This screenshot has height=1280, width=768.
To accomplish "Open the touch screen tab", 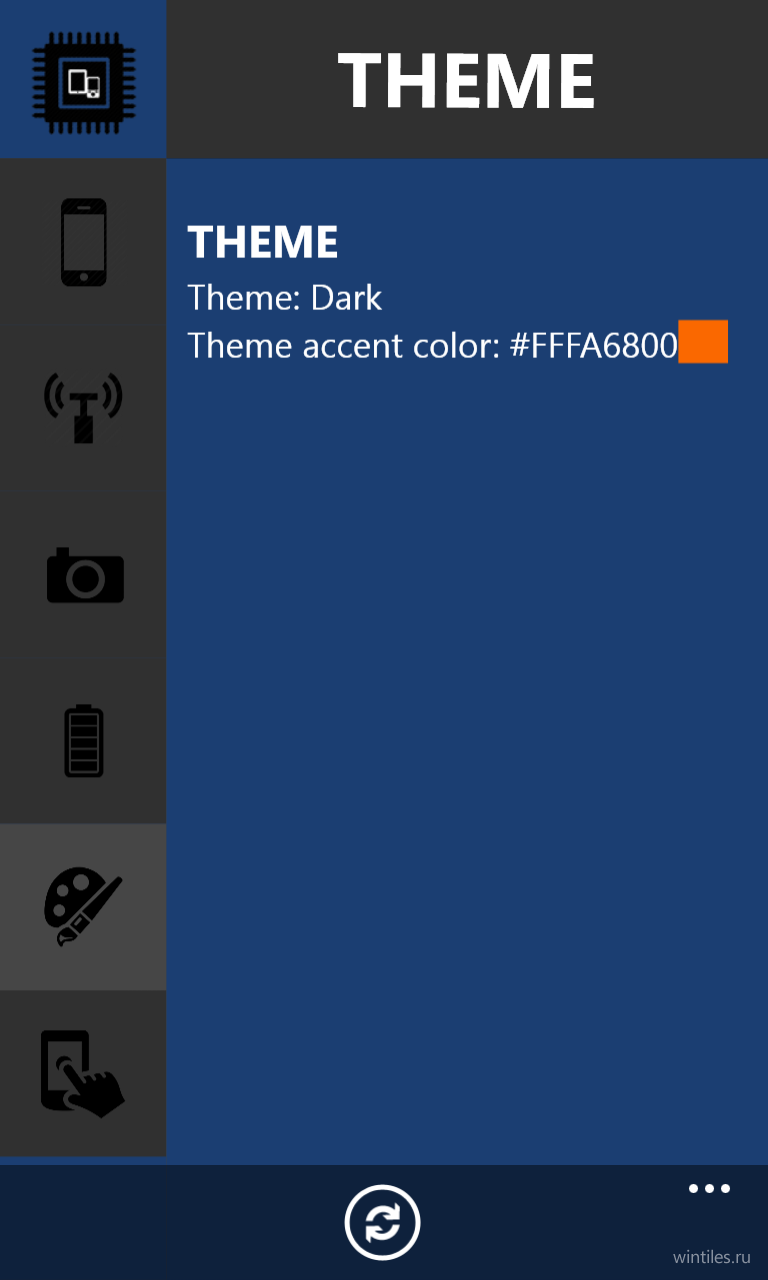I will (83, 1073).
